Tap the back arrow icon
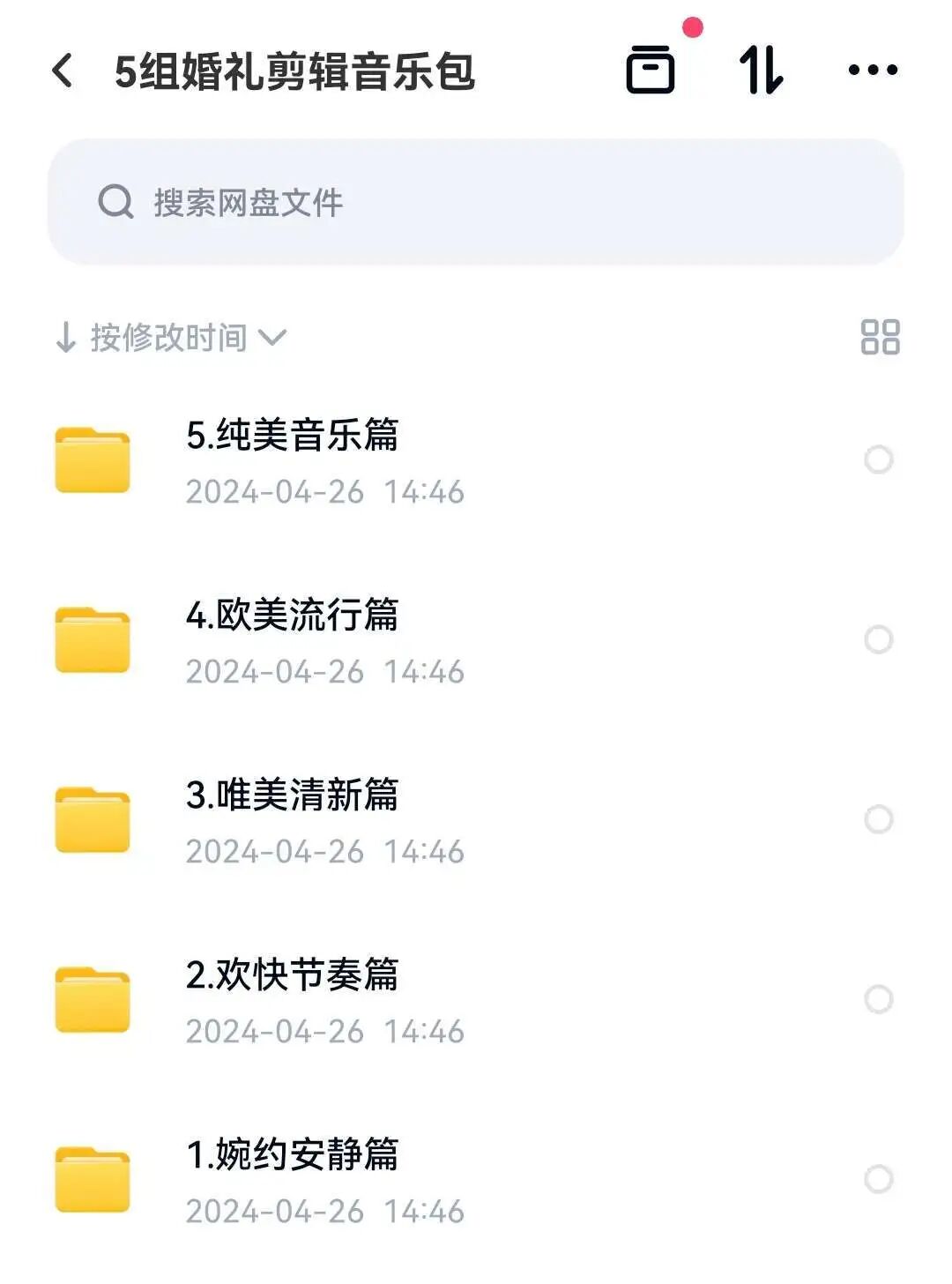Screen dimensions: 952x1284 click(x=62, y=71)
